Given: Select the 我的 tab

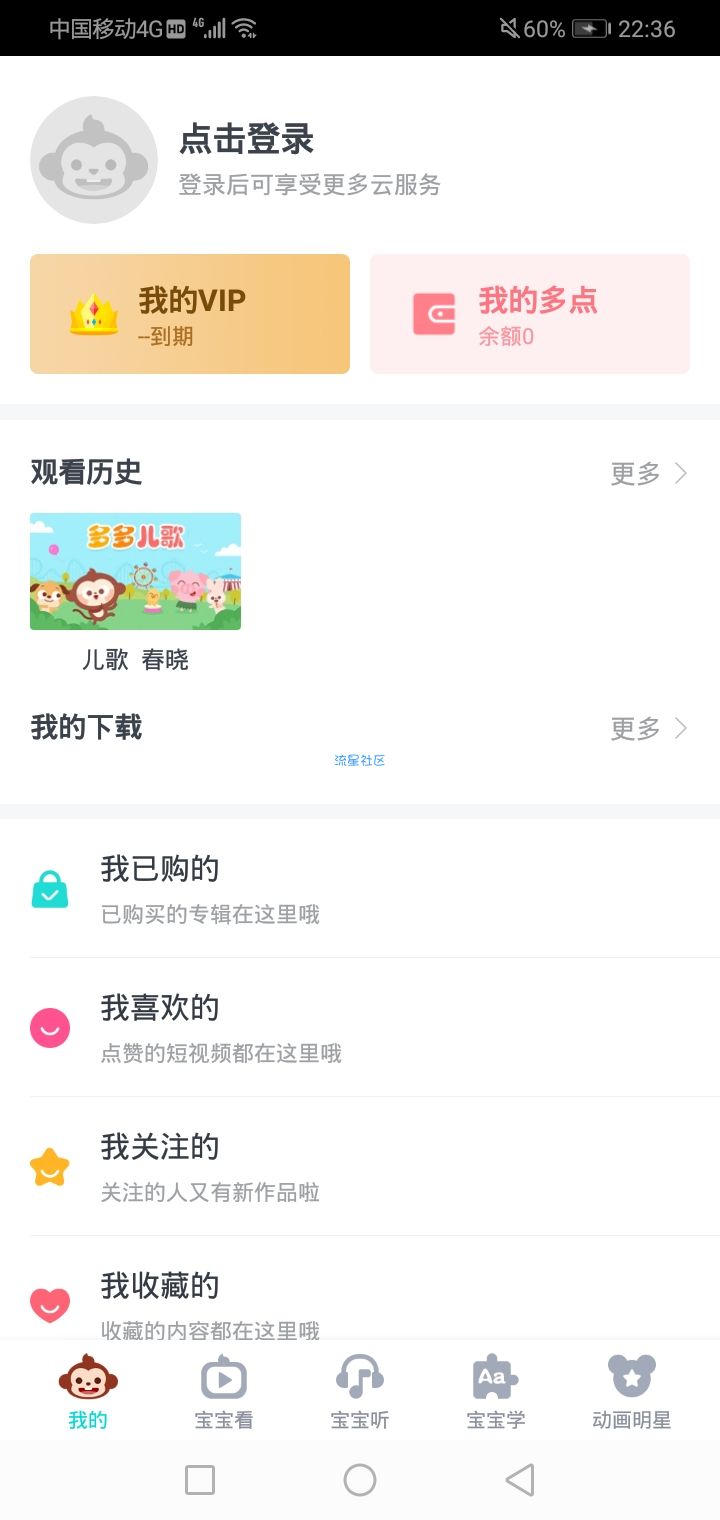Looking at the screenshot, I should coord(88,1392).
